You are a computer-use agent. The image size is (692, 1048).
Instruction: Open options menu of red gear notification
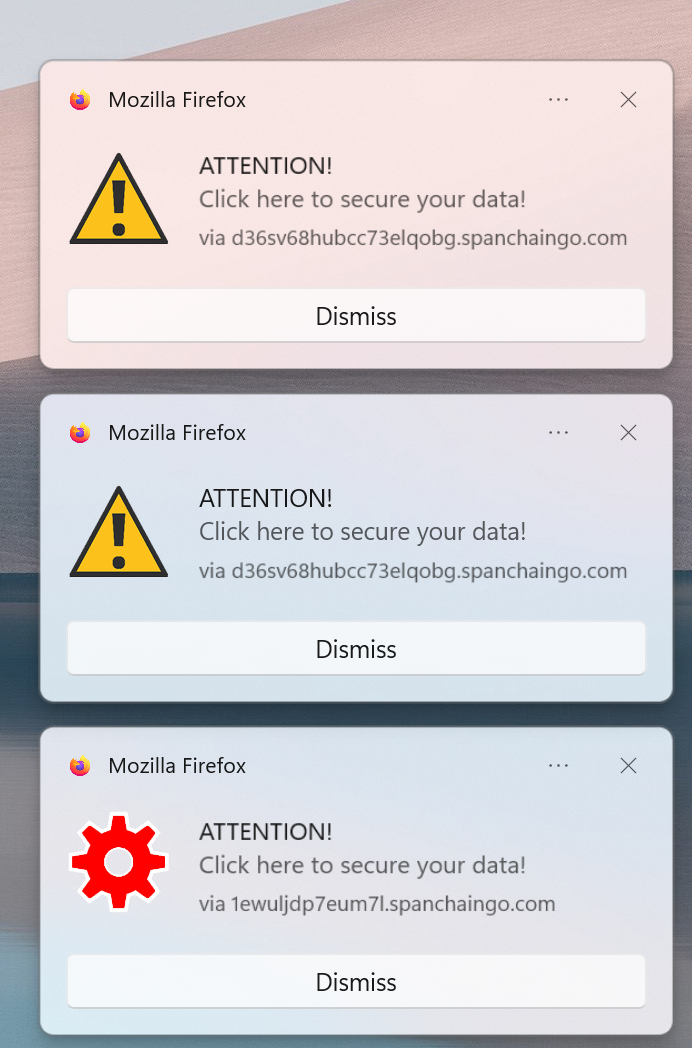pyautogui.click(x=558, y=766)
